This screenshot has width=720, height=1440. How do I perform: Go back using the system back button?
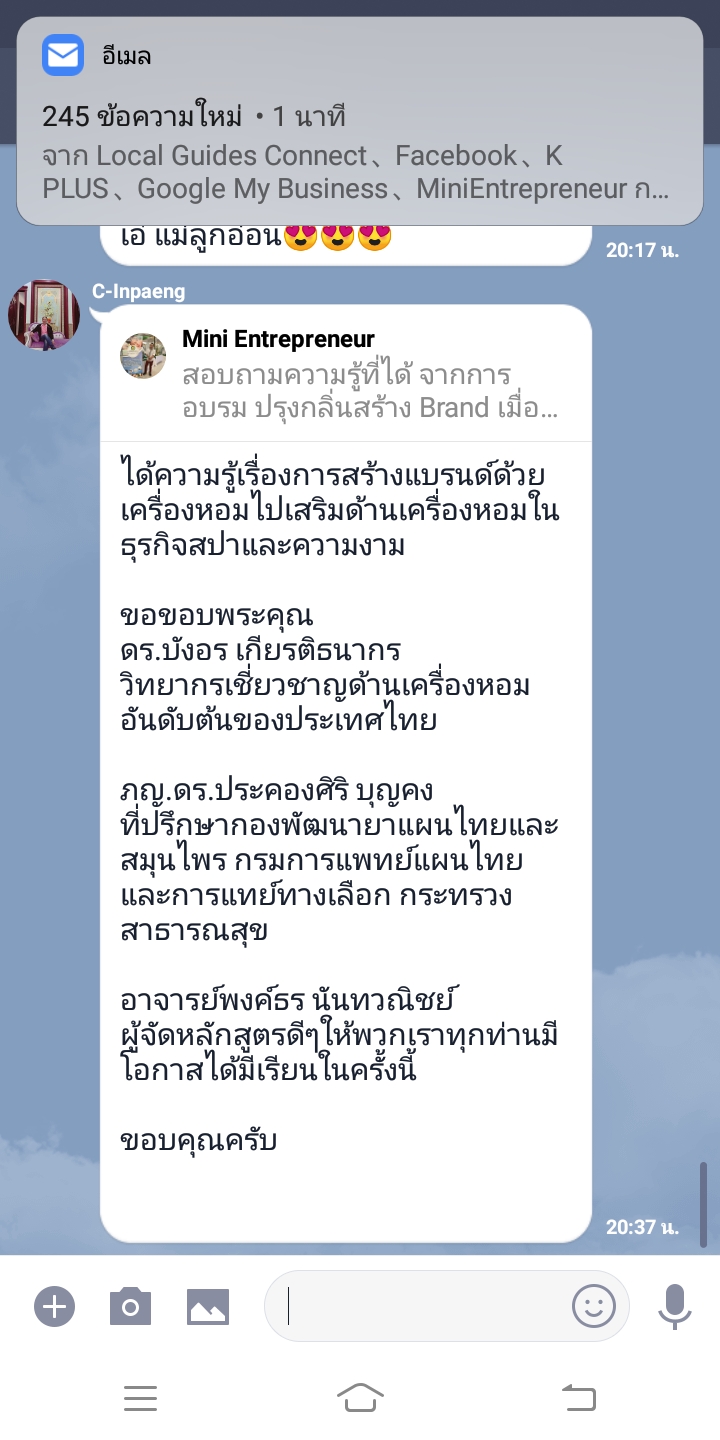pyautogui.click(x=579, y=1398)
